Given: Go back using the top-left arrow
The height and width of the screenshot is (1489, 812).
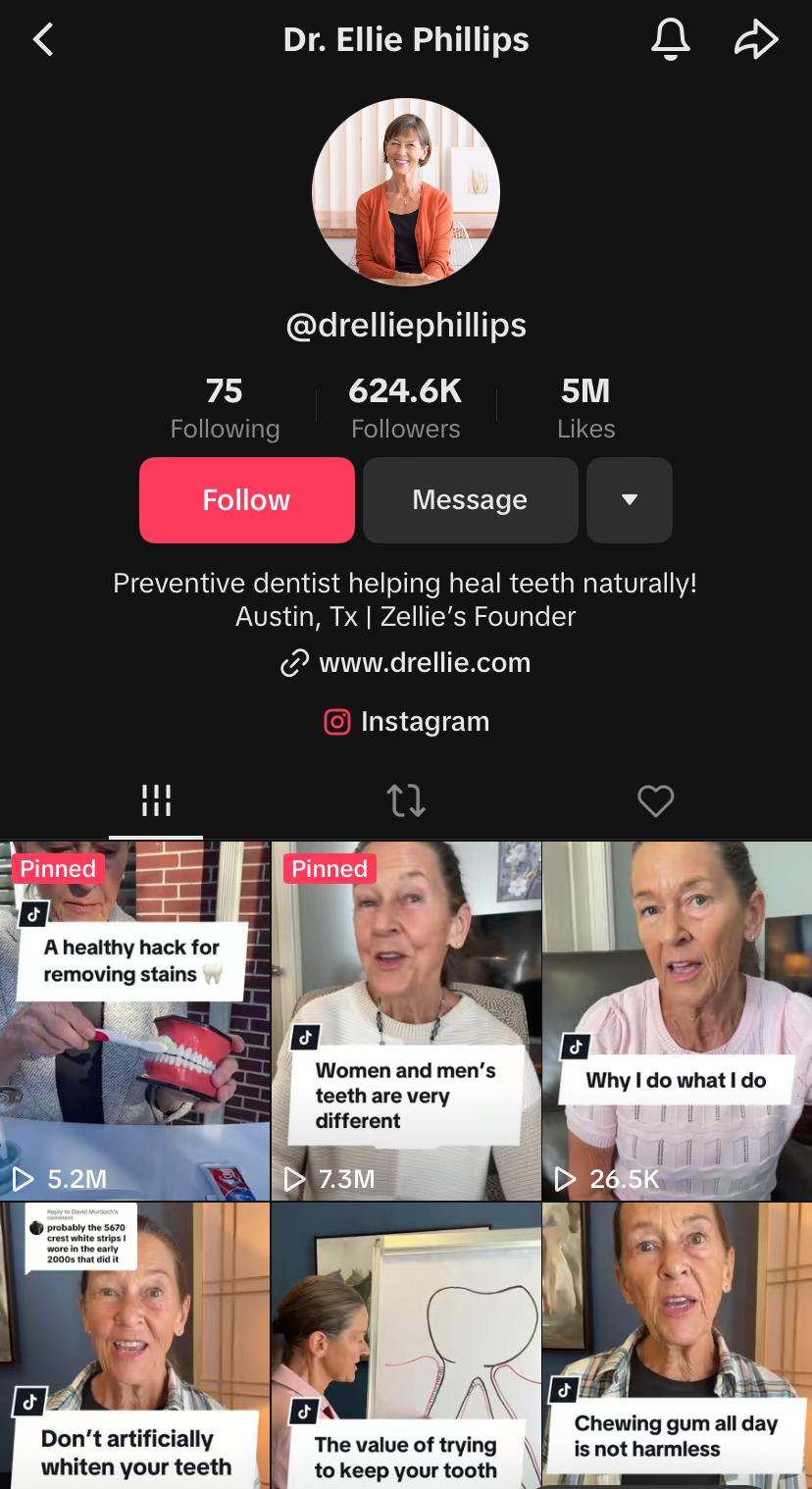Looking at the screenshot, I should tap(43, 40).
